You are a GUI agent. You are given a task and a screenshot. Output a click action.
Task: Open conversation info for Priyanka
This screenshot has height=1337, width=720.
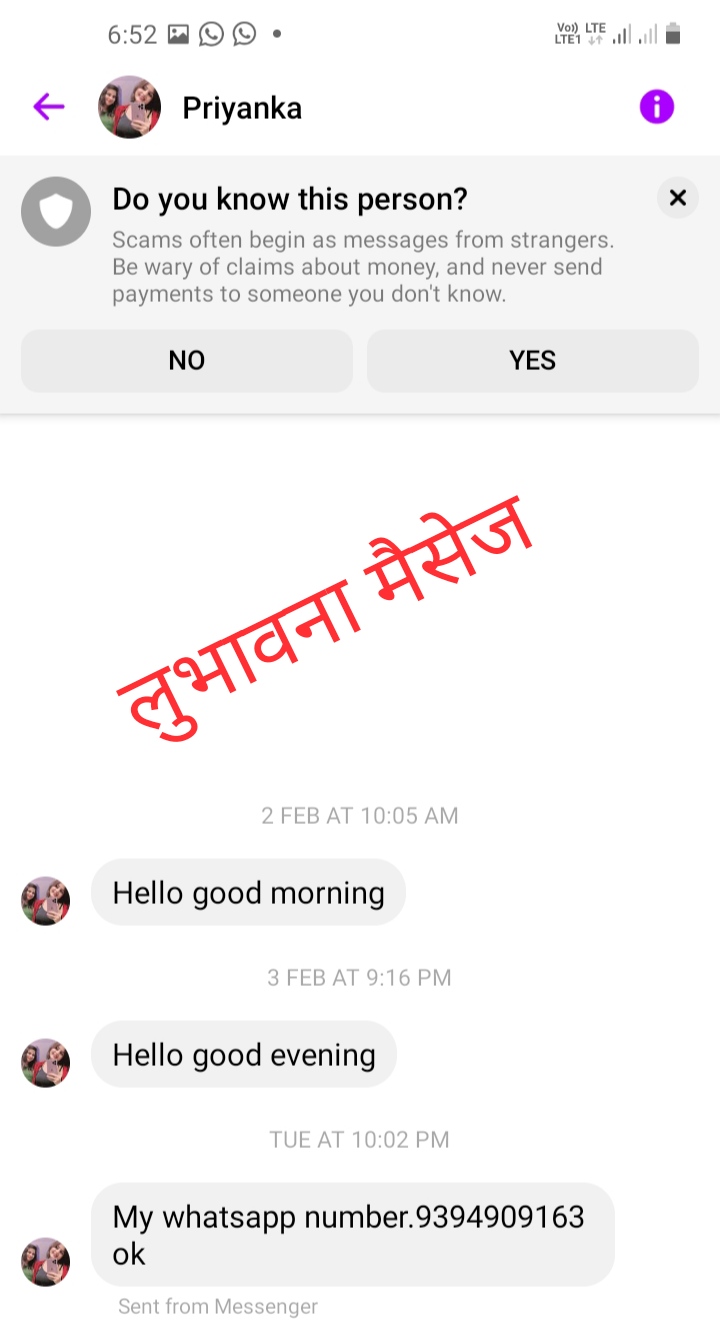tap(657, 107)
